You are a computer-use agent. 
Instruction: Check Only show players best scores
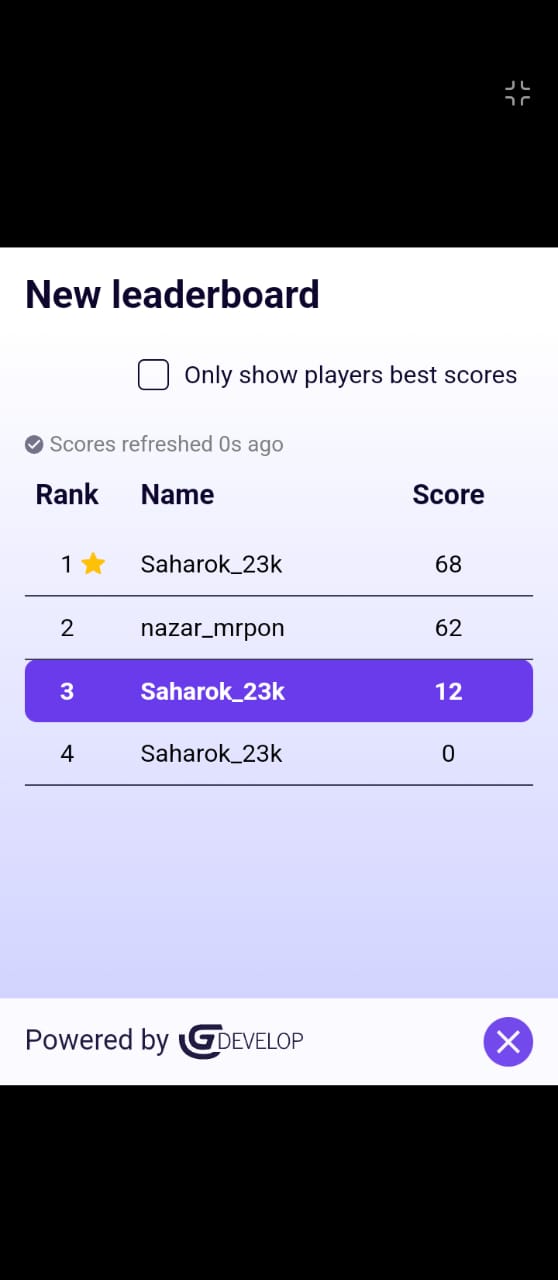pos(153,375)
